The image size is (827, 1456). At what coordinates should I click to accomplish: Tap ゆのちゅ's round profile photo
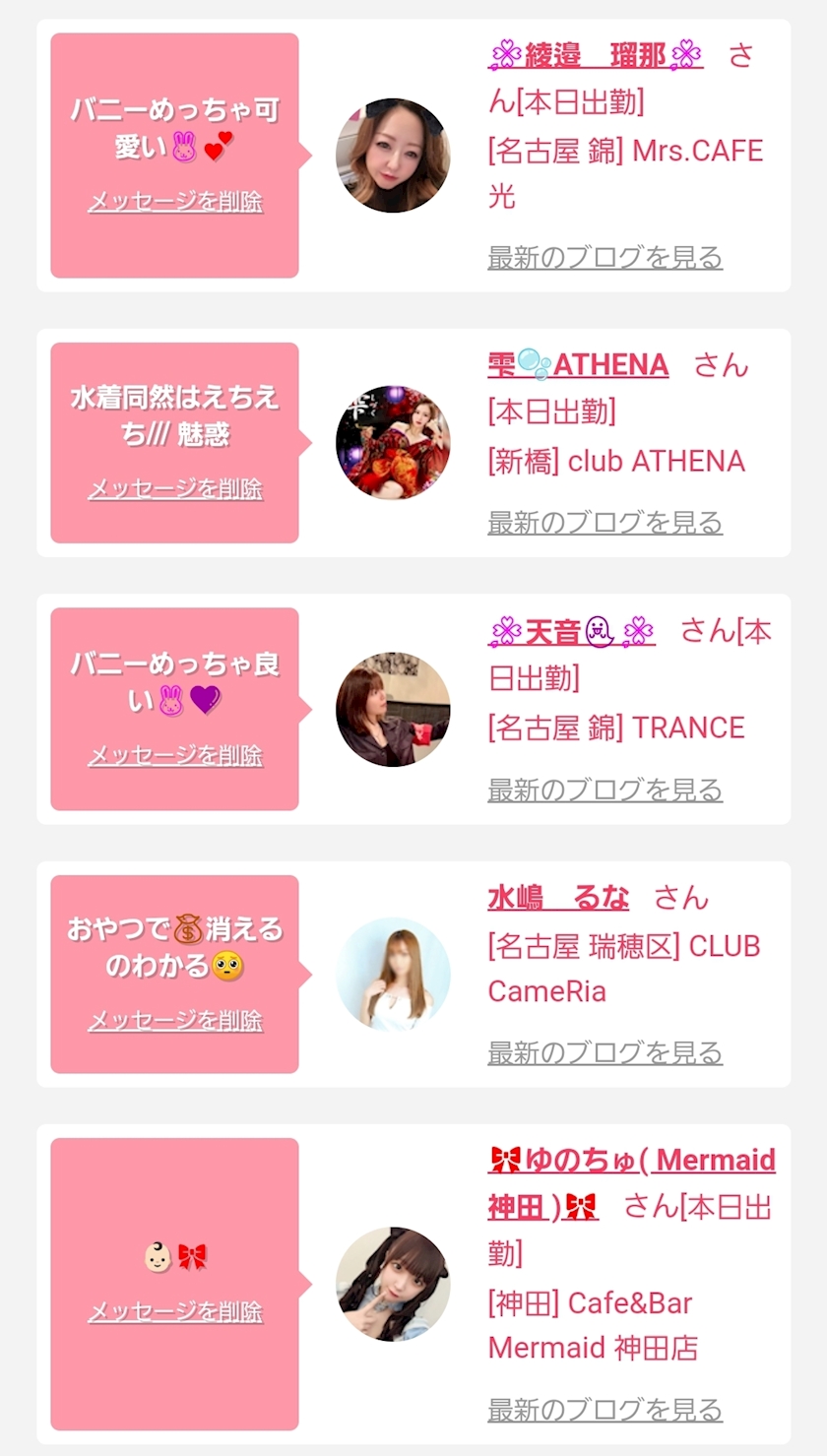pyautogui.click(x=393, y=1284)
